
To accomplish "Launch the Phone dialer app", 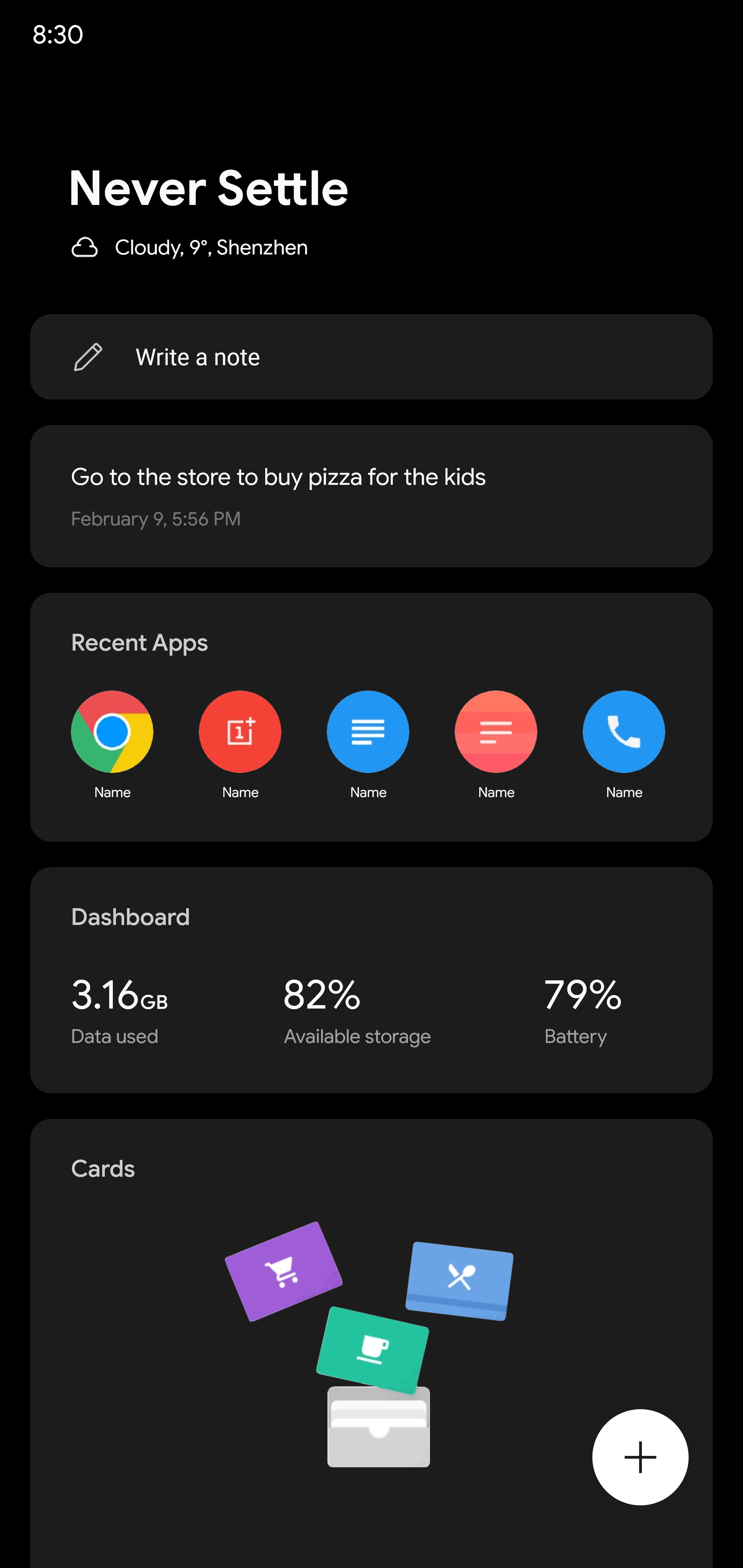I will pyautogui.click(x=624, y=732).
